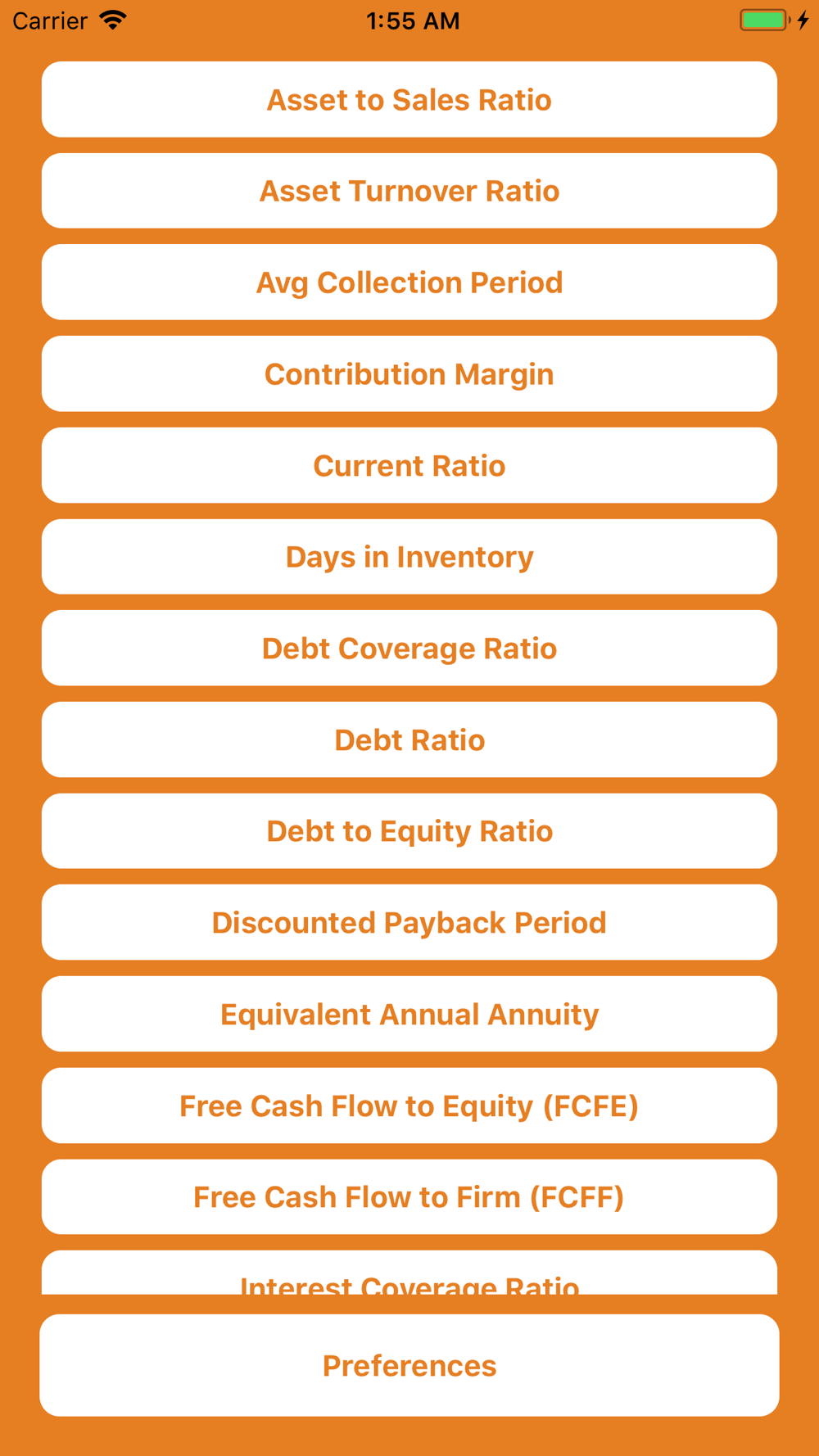Open Equivalent Annual Annuity
The image size is (819, 1456).
[x=409, y=1014]
